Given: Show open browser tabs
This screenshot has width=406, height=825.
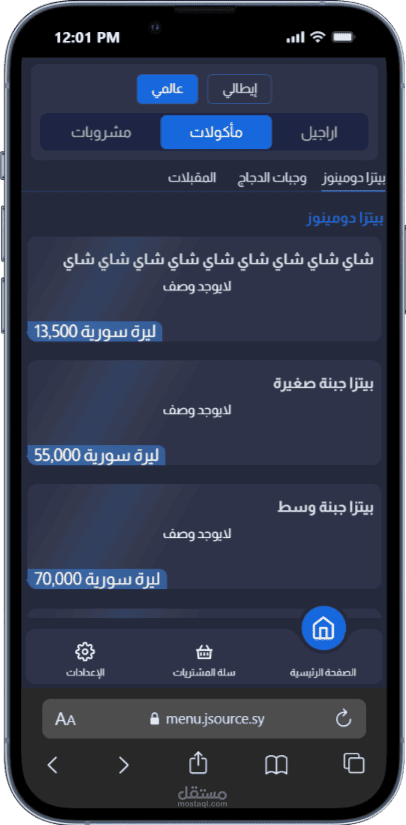Looking at the screenshot, I should click(x=353, y=763).
